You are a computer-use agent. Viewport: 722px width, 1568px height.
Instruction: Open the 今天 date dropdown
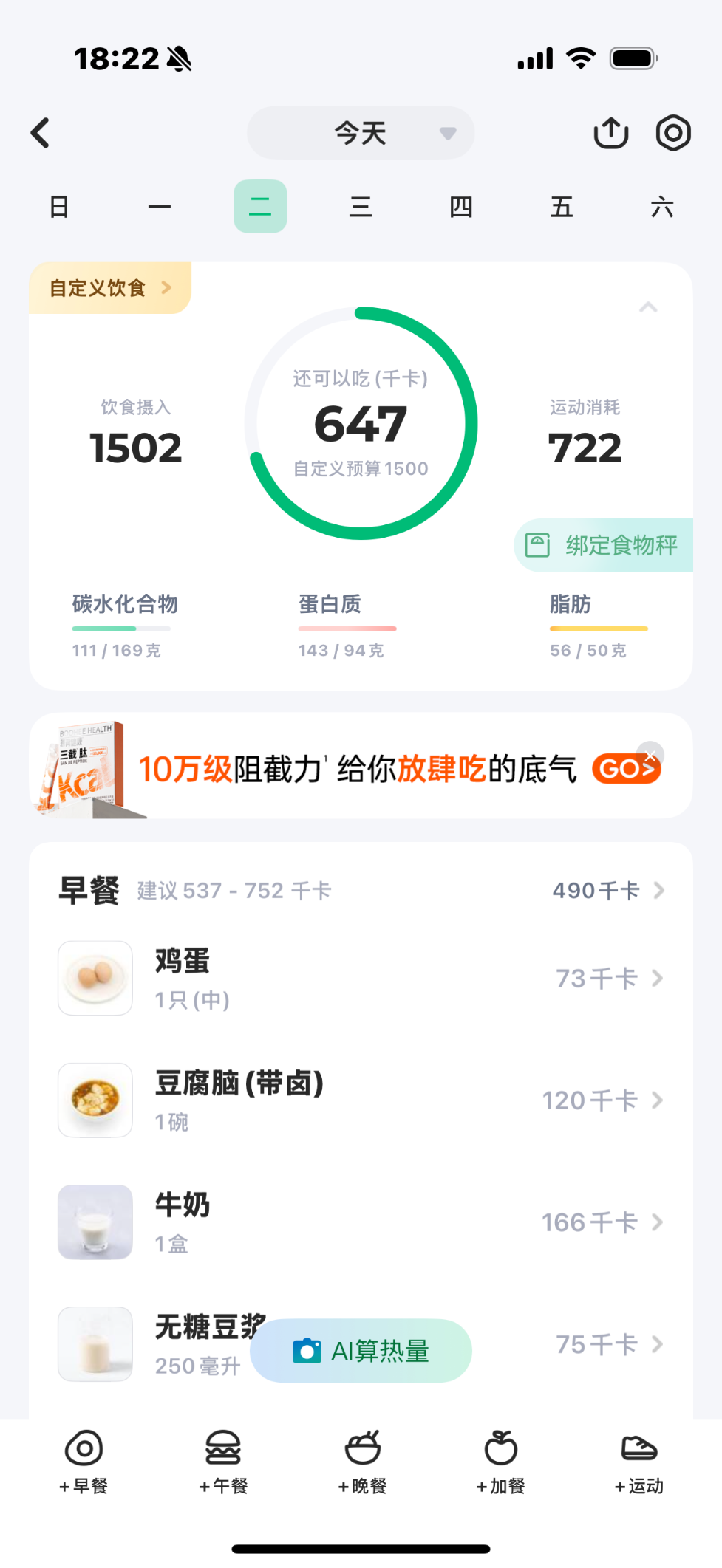361,133
